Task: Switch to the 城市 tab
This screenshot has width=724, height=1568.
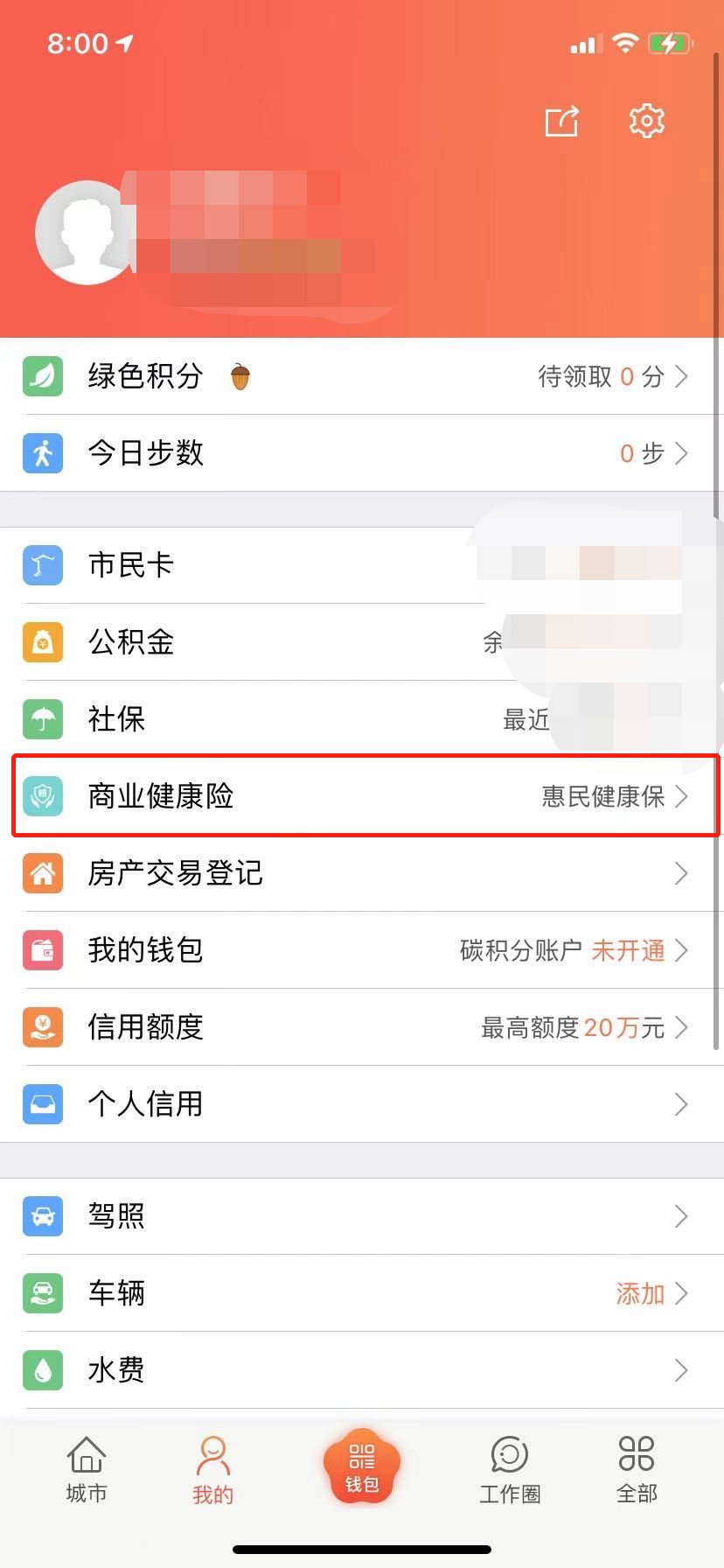Action: tap(87, 1470)
